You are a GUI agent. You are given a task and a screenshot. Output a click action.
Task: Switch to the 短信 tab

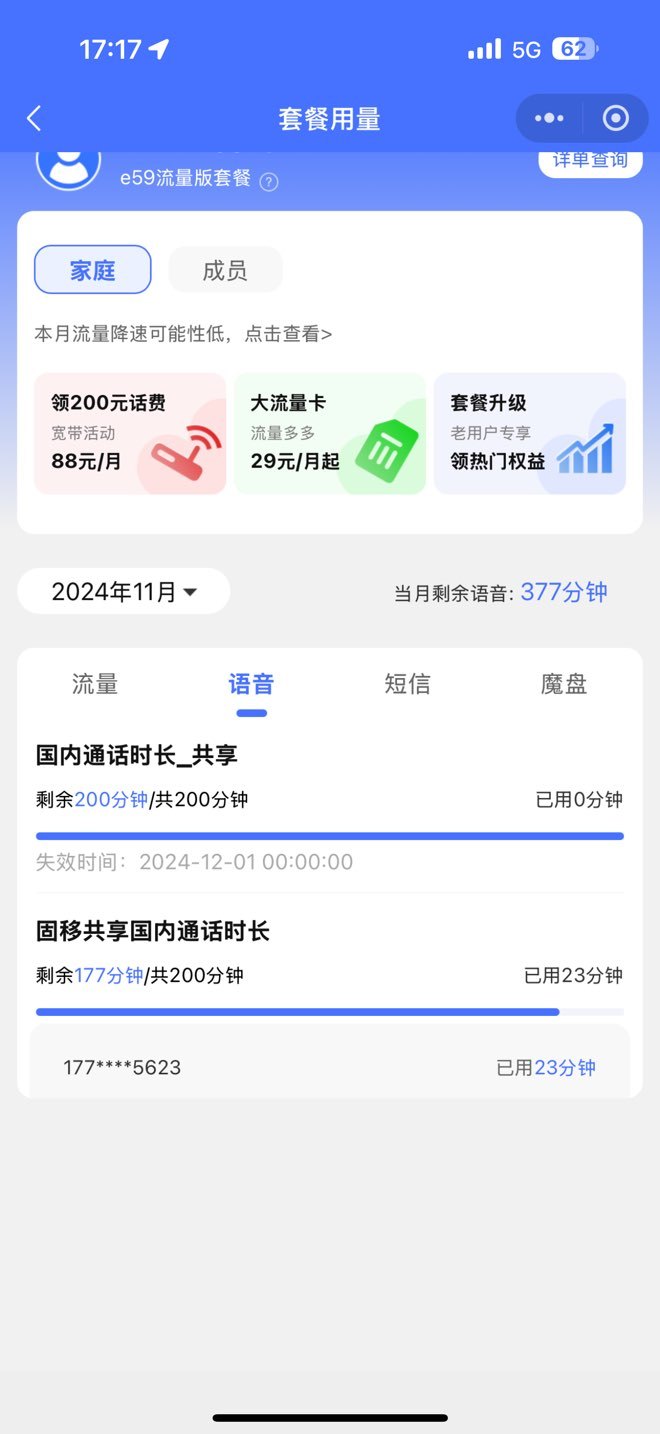[408, 685]
